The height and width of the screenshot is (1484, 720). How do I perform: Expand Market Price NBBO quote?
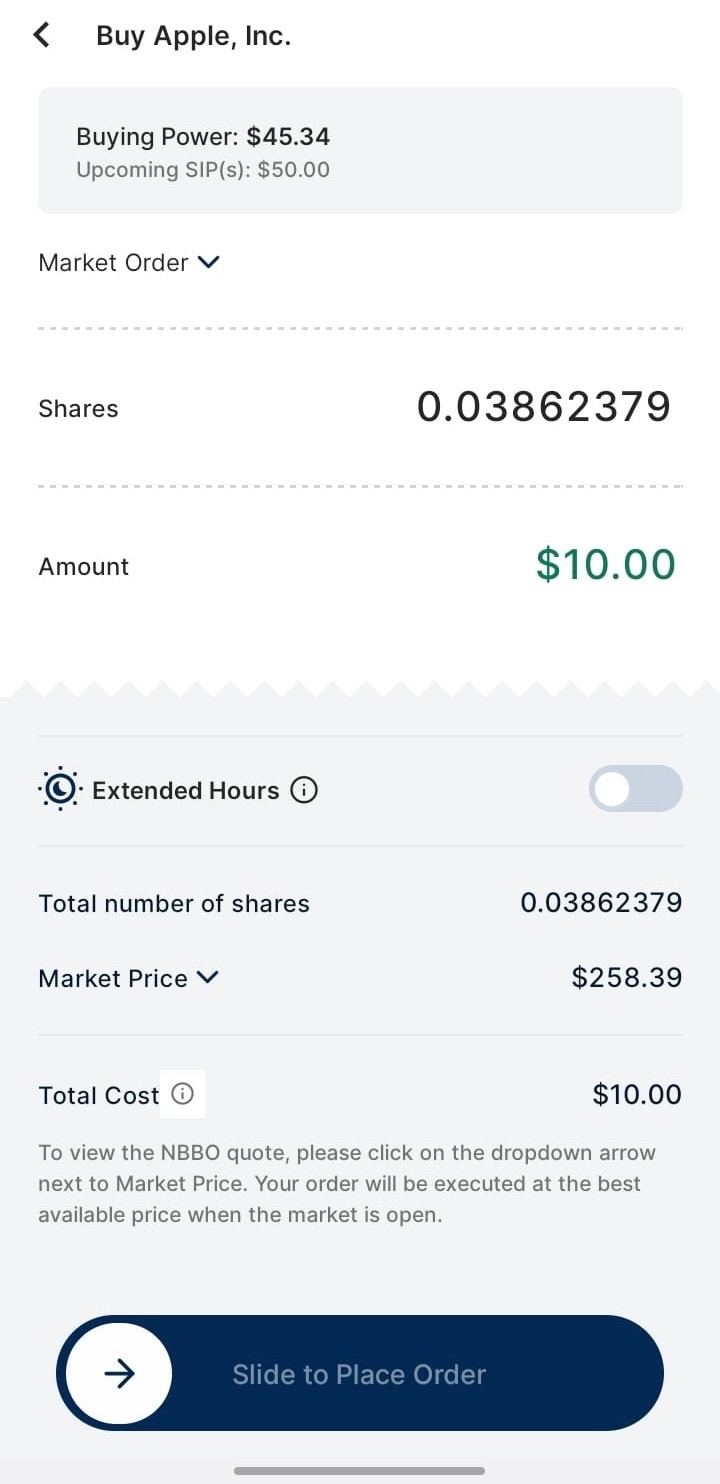click(208, 978)
